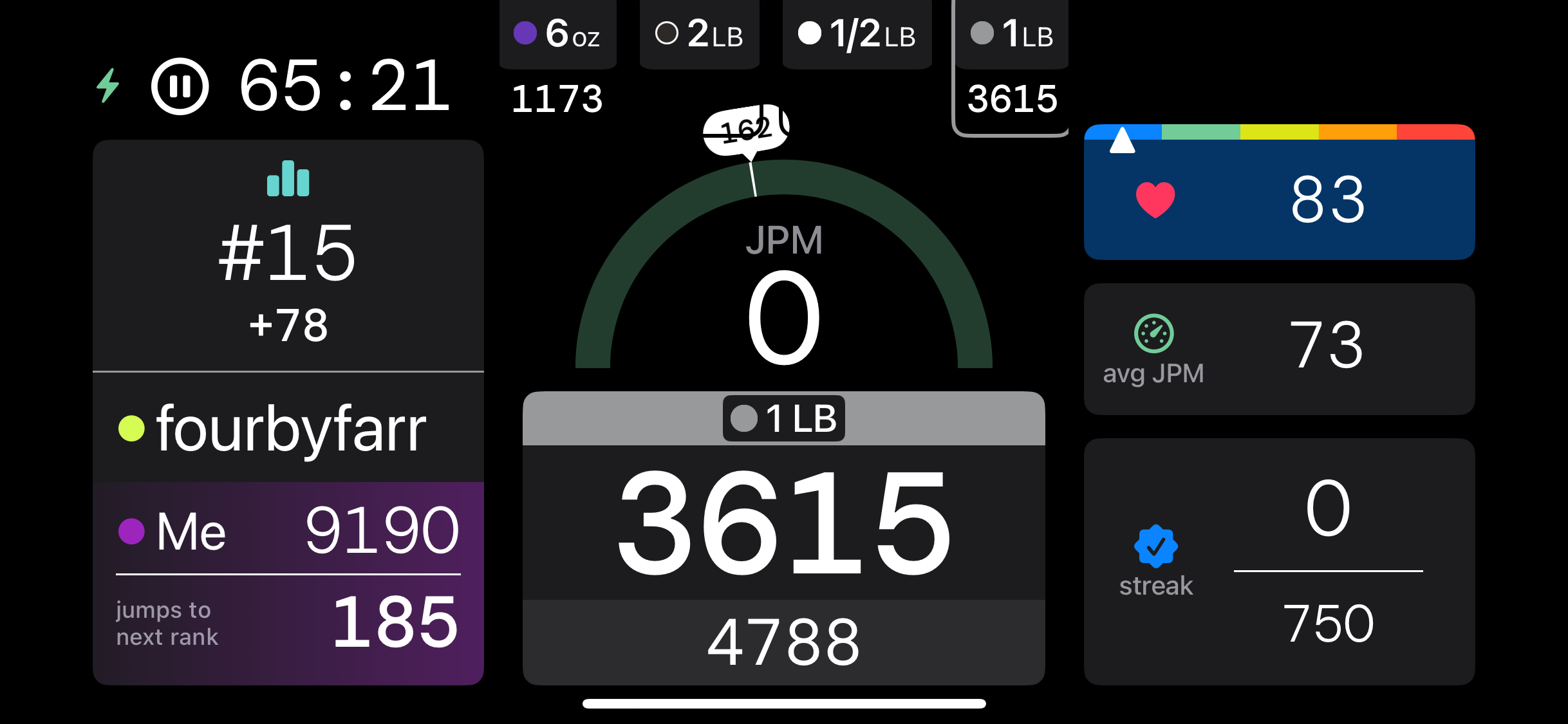Switch to the 2 LB rope
This screenshot has width=1568, height=724.
[699, 33]
